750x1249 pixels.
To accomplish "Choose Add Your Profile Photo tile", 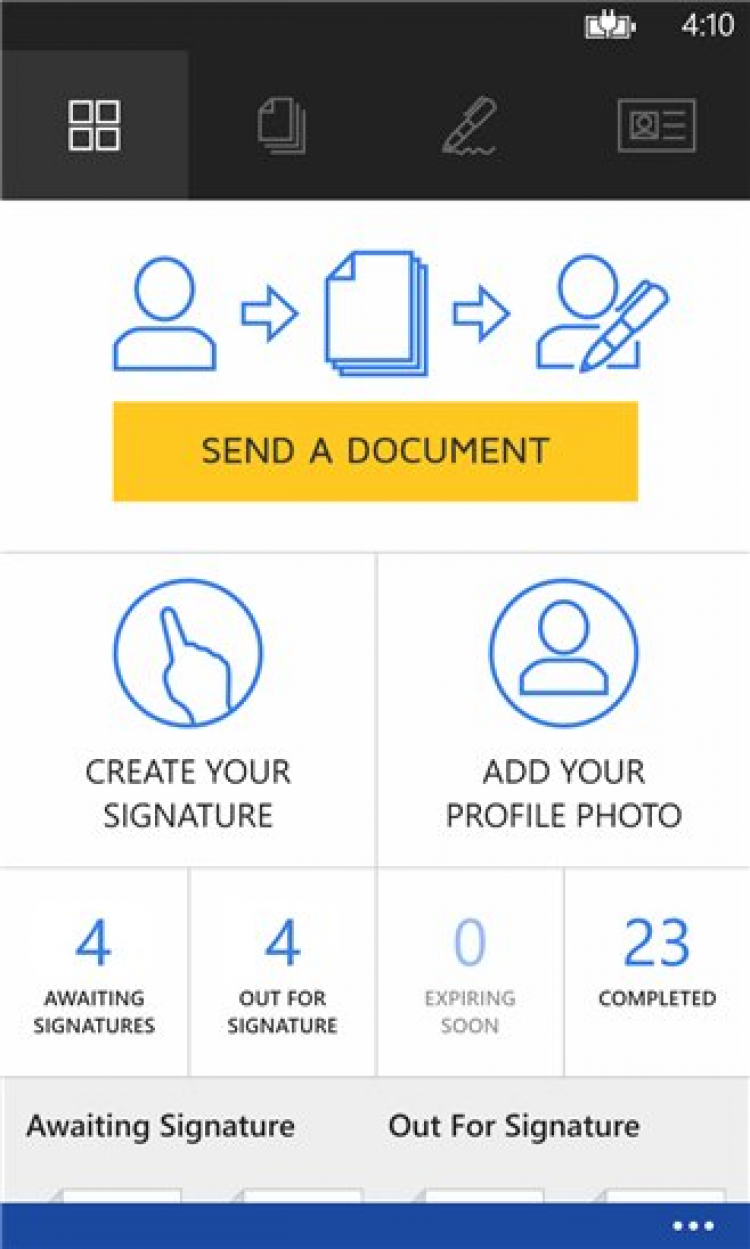I will click(564, 710).
